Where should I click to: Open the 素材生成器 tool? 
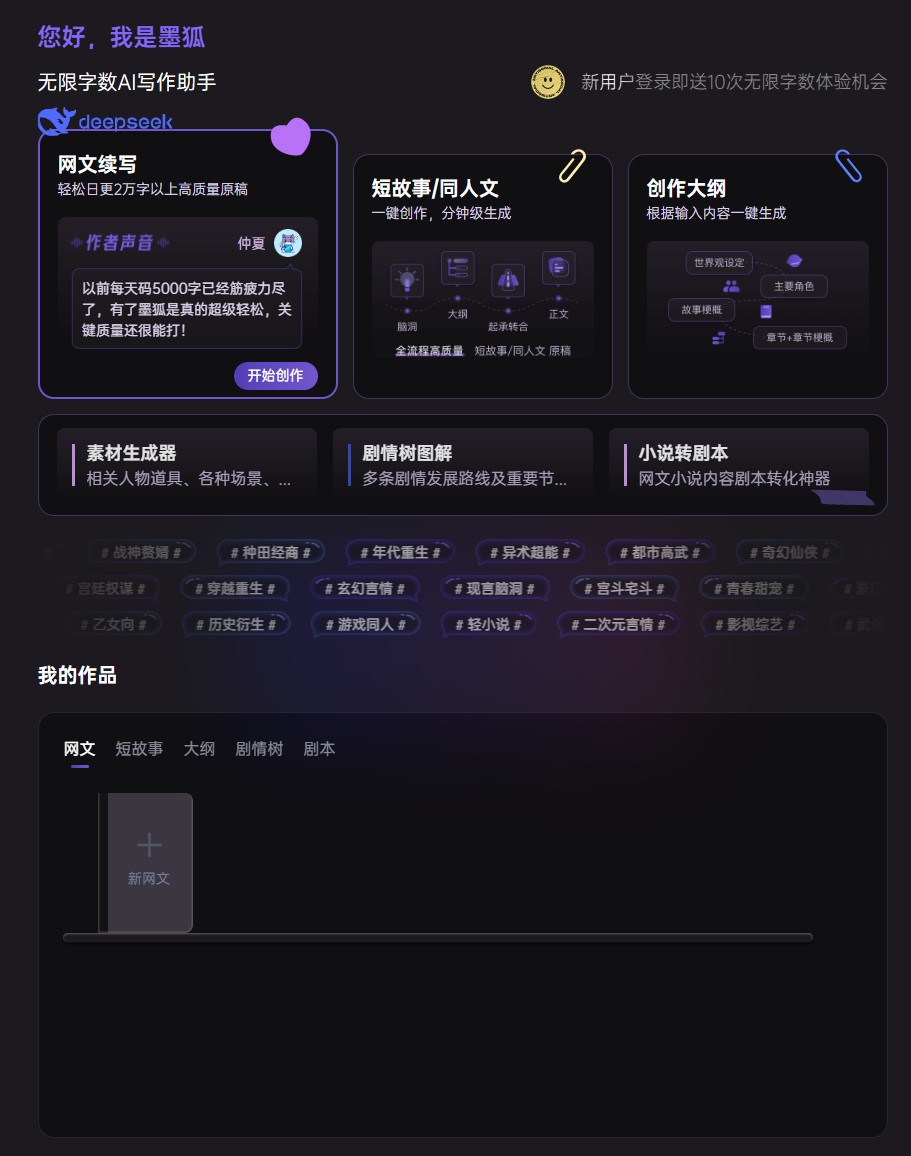click(x=187, y=465)
